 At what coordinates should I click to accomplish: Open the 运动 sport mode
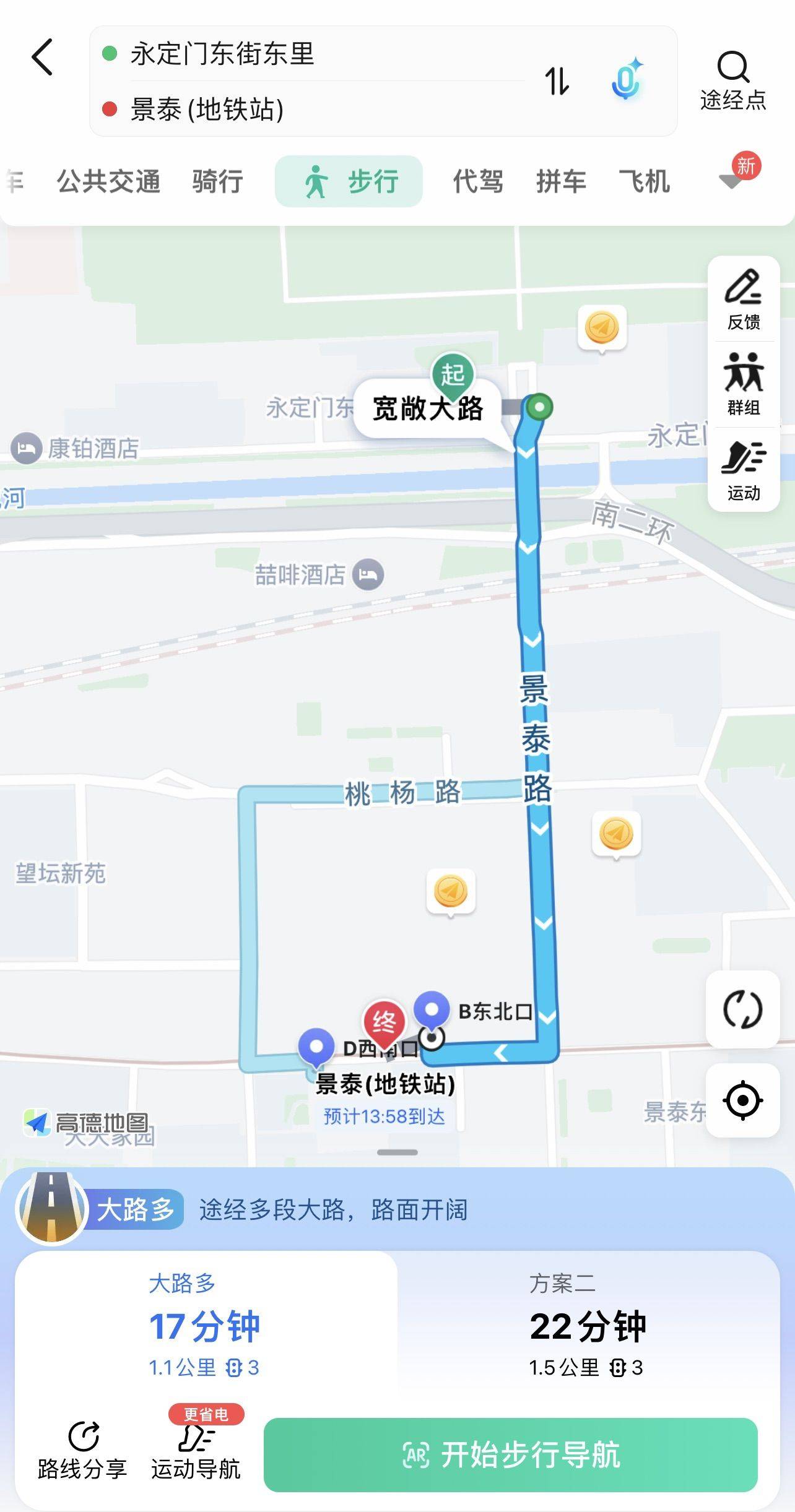744,470
